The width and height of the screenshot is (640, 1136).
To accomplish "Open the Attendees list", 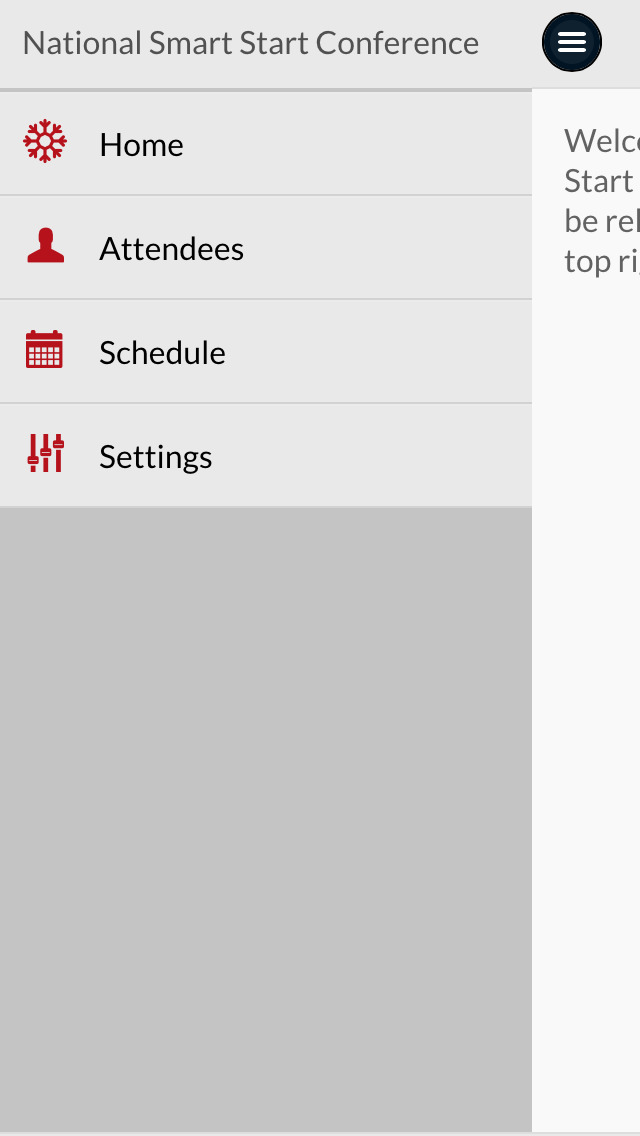I will [x=171, y=249].
